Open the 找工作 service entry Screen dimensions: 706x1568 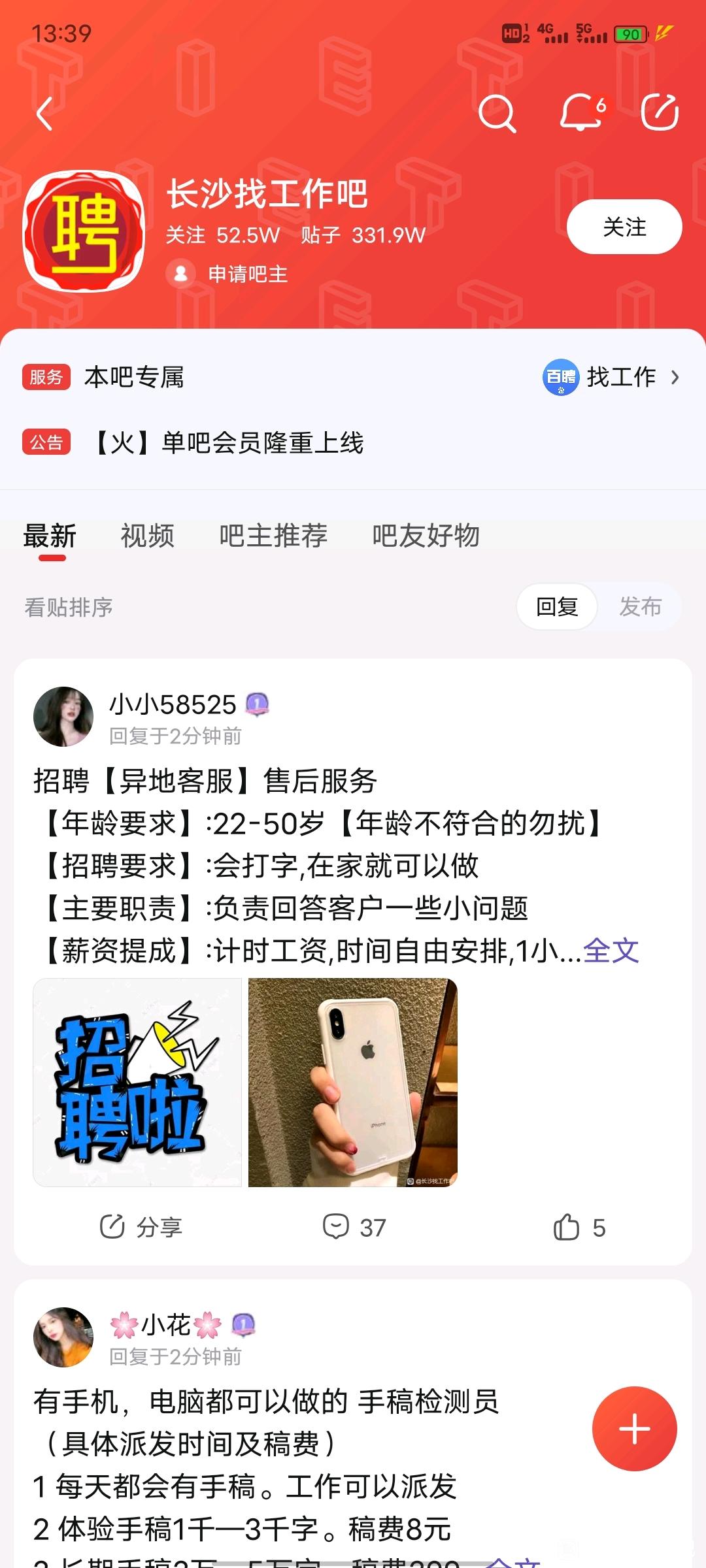pyautogui.click(x=612, y=377)
